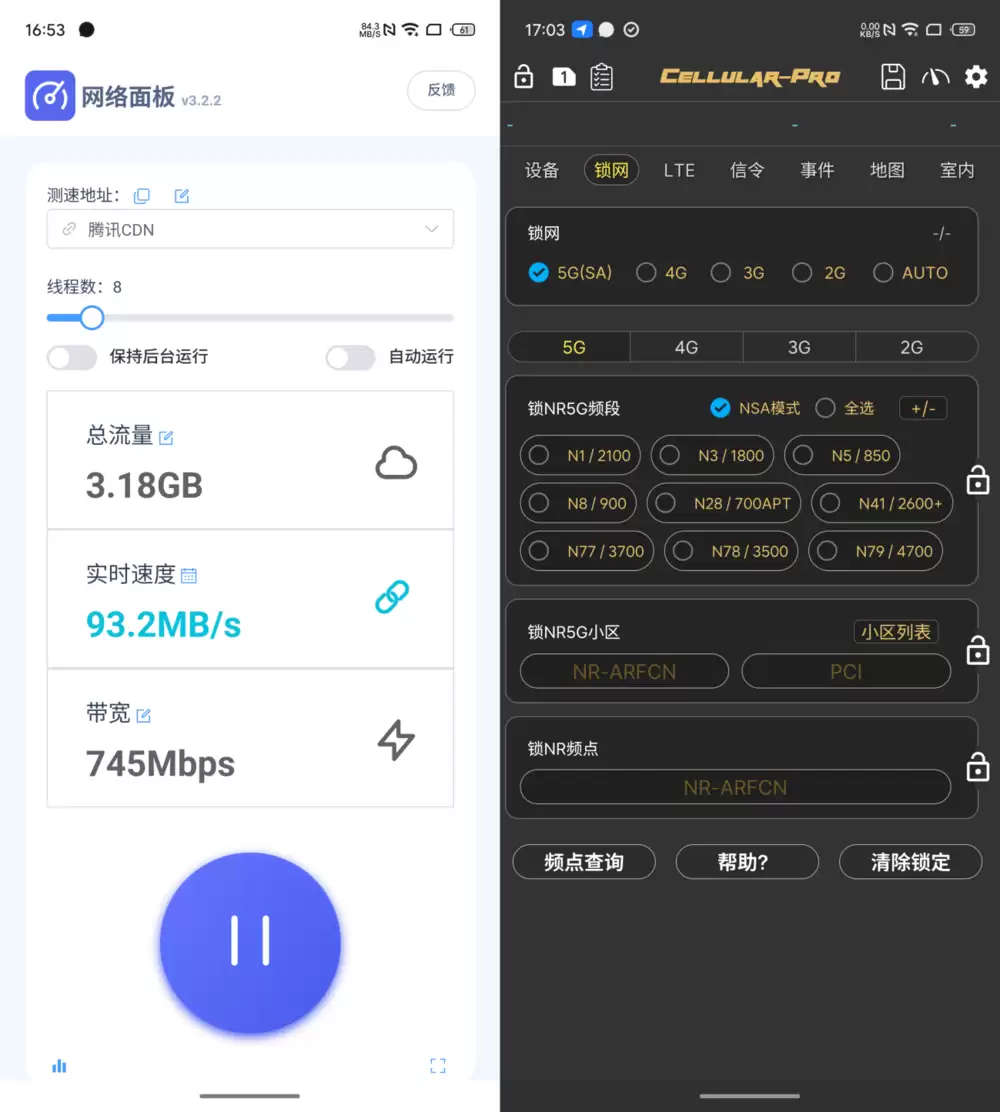Switch to the LTE tab

(679, 170)
